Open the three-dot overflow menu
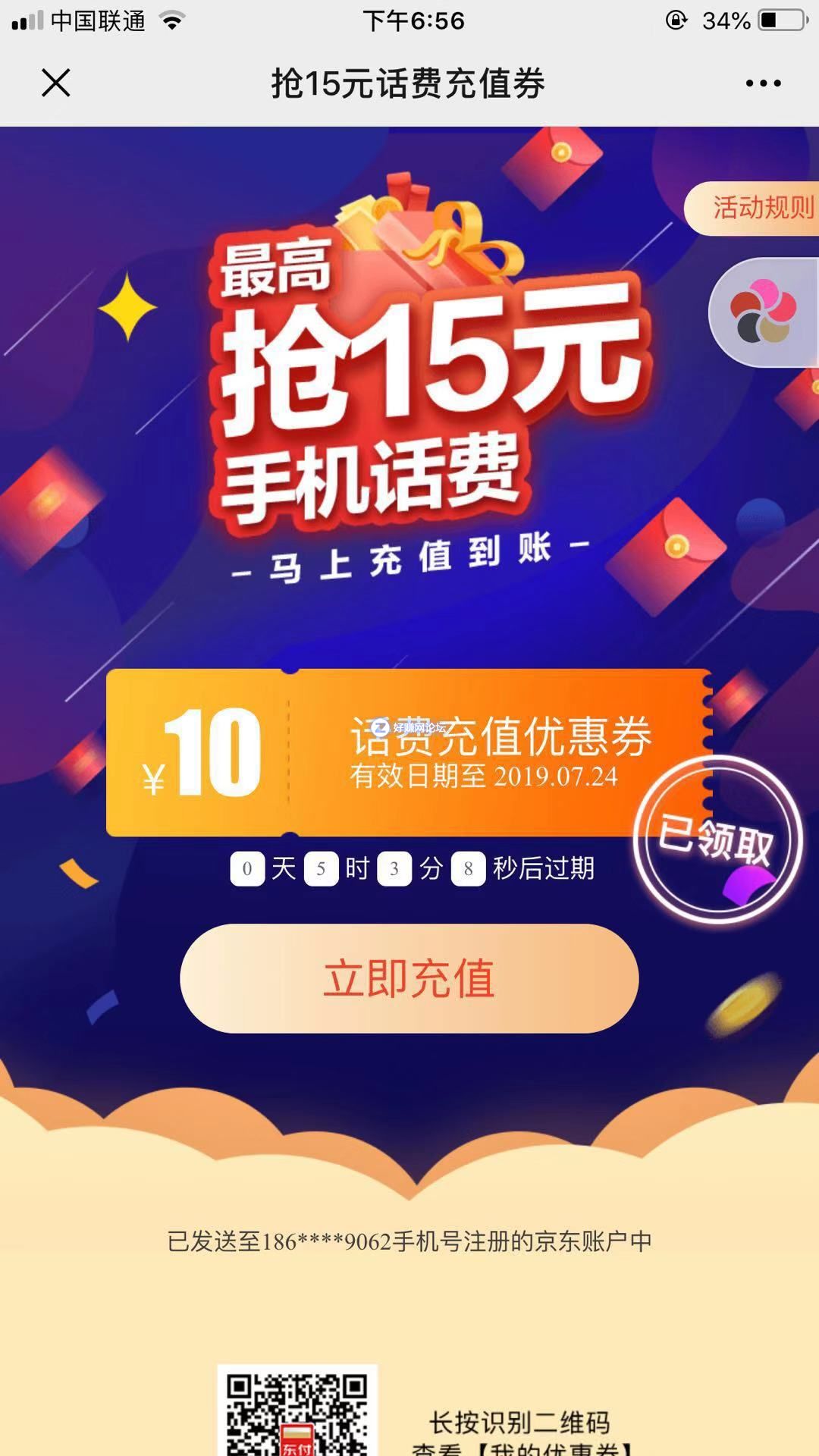Viewport: 819px width, 1456px height. [x=763, y=83]
